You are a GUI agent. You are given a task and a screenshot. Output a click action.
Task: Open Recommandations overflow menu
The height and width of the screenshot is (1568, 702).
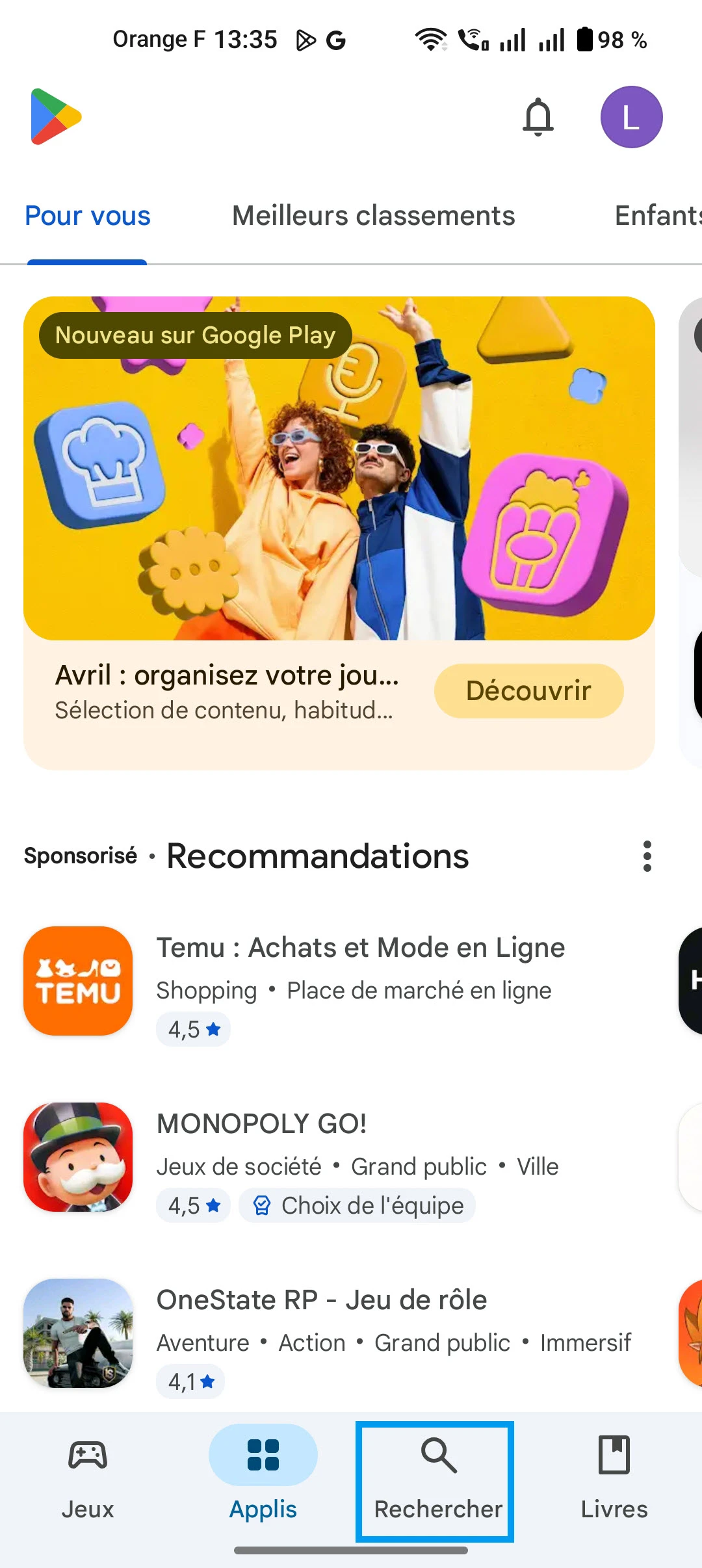[x=647, y=856]
